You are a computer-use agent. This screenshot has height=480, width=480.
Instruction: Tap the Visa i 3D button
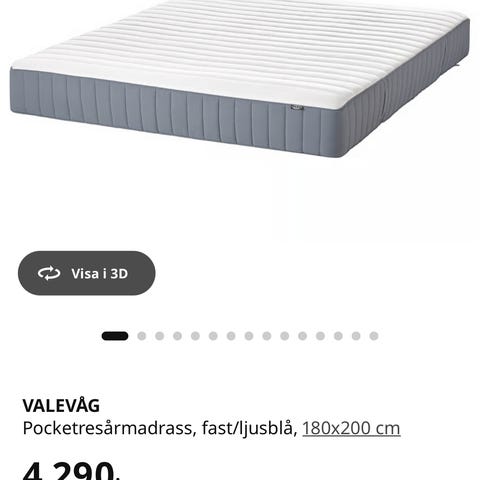[87, 273]
